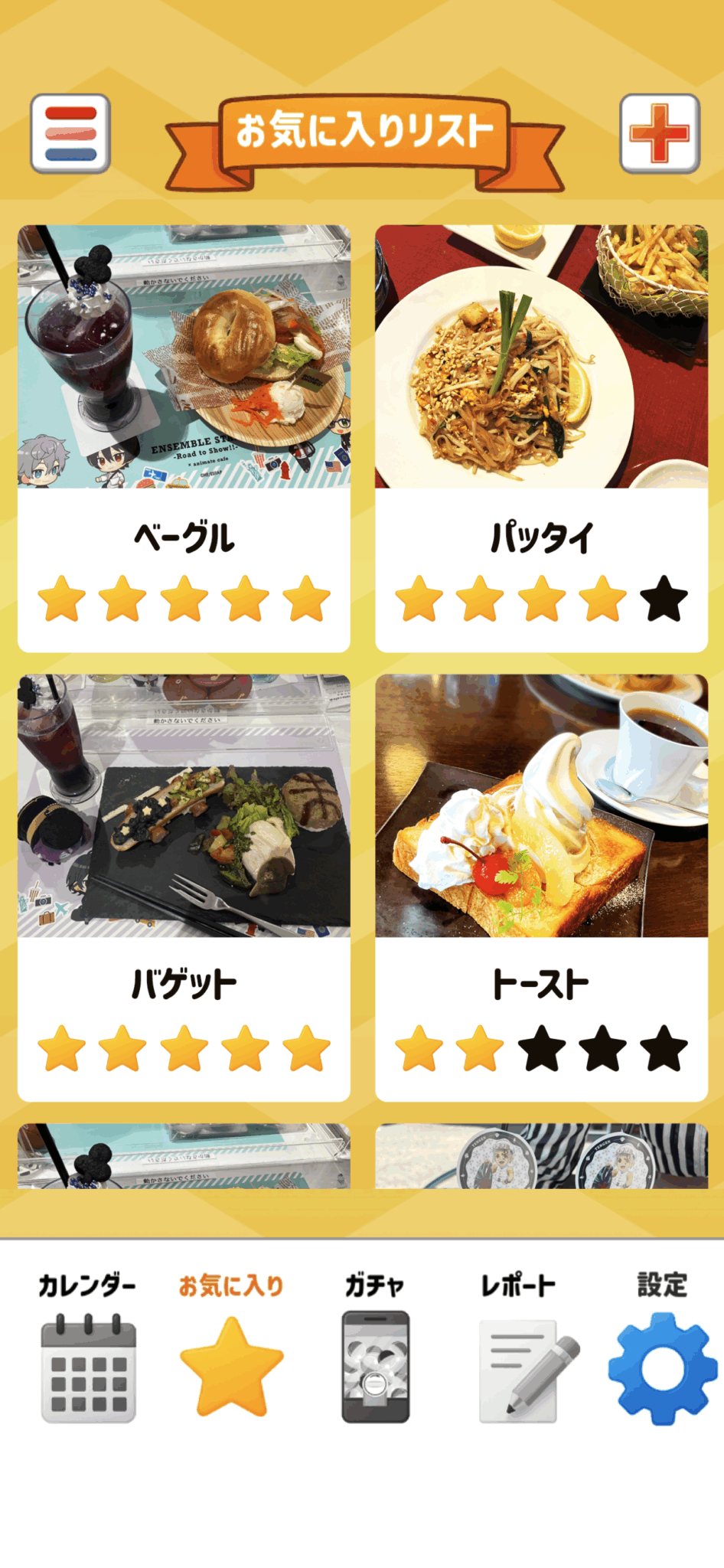Click the お気に入りリスト ribbon banner
This screenshot has width=724, height=1568.
click(362, 132)
